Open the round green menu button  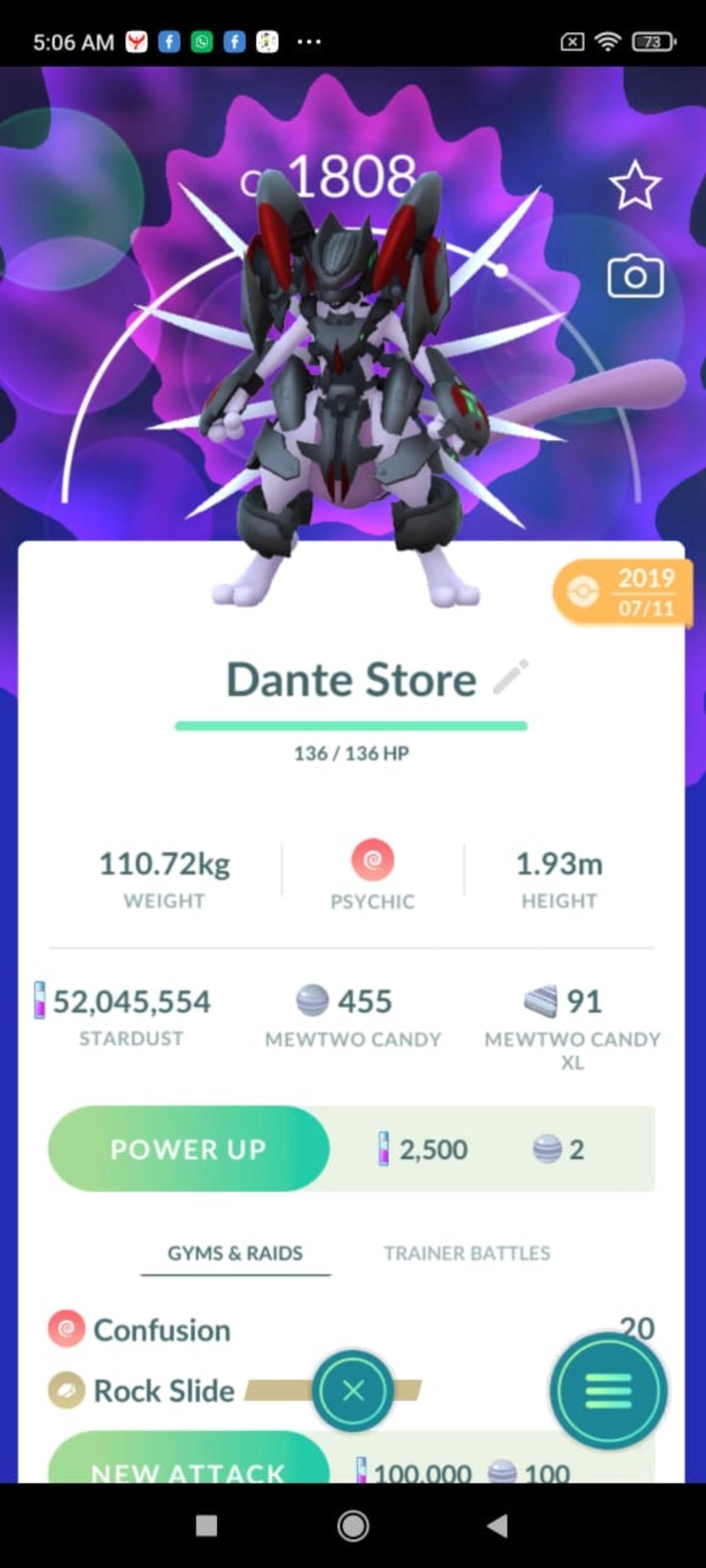coord(608,1391)
